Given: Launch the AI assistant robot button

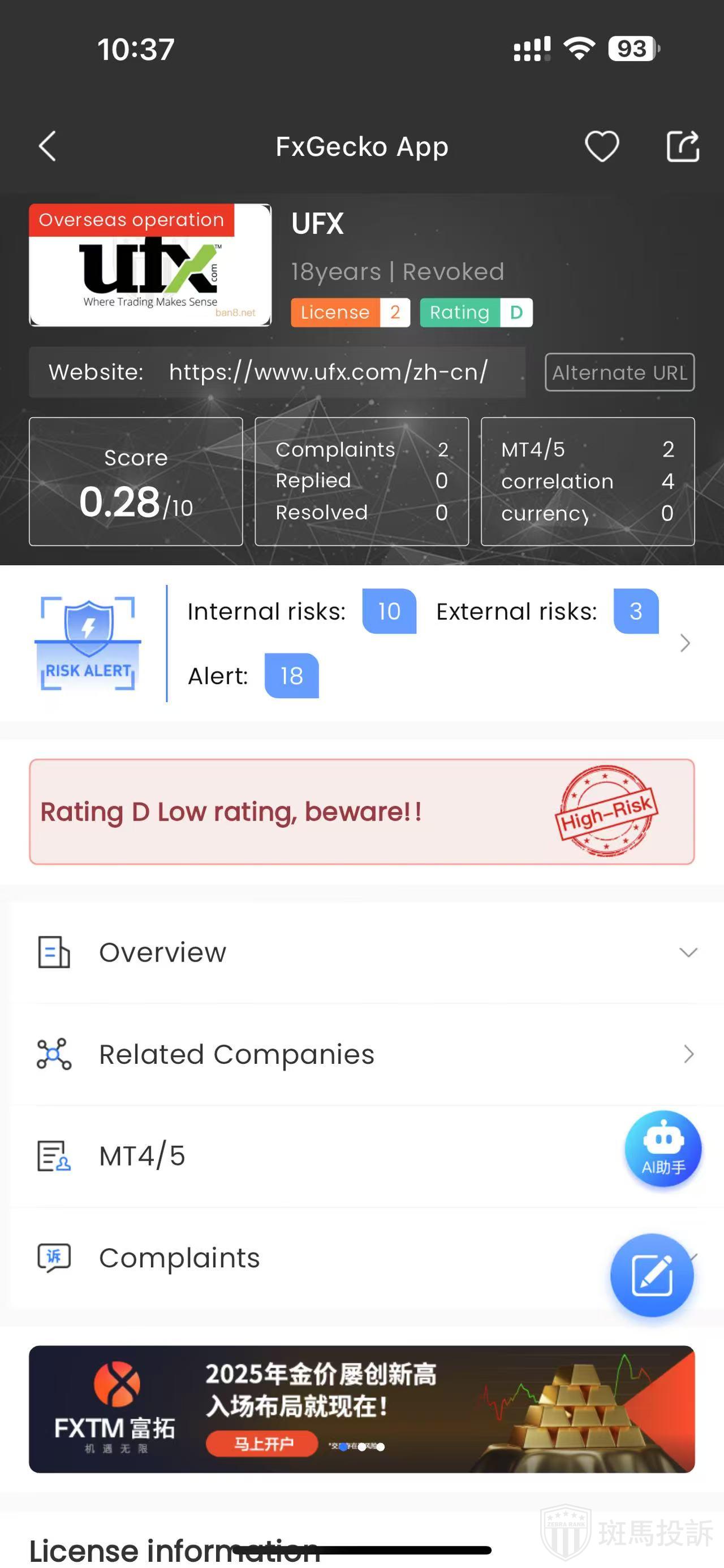Looking at the screenshot, I should click(663, 1149).
